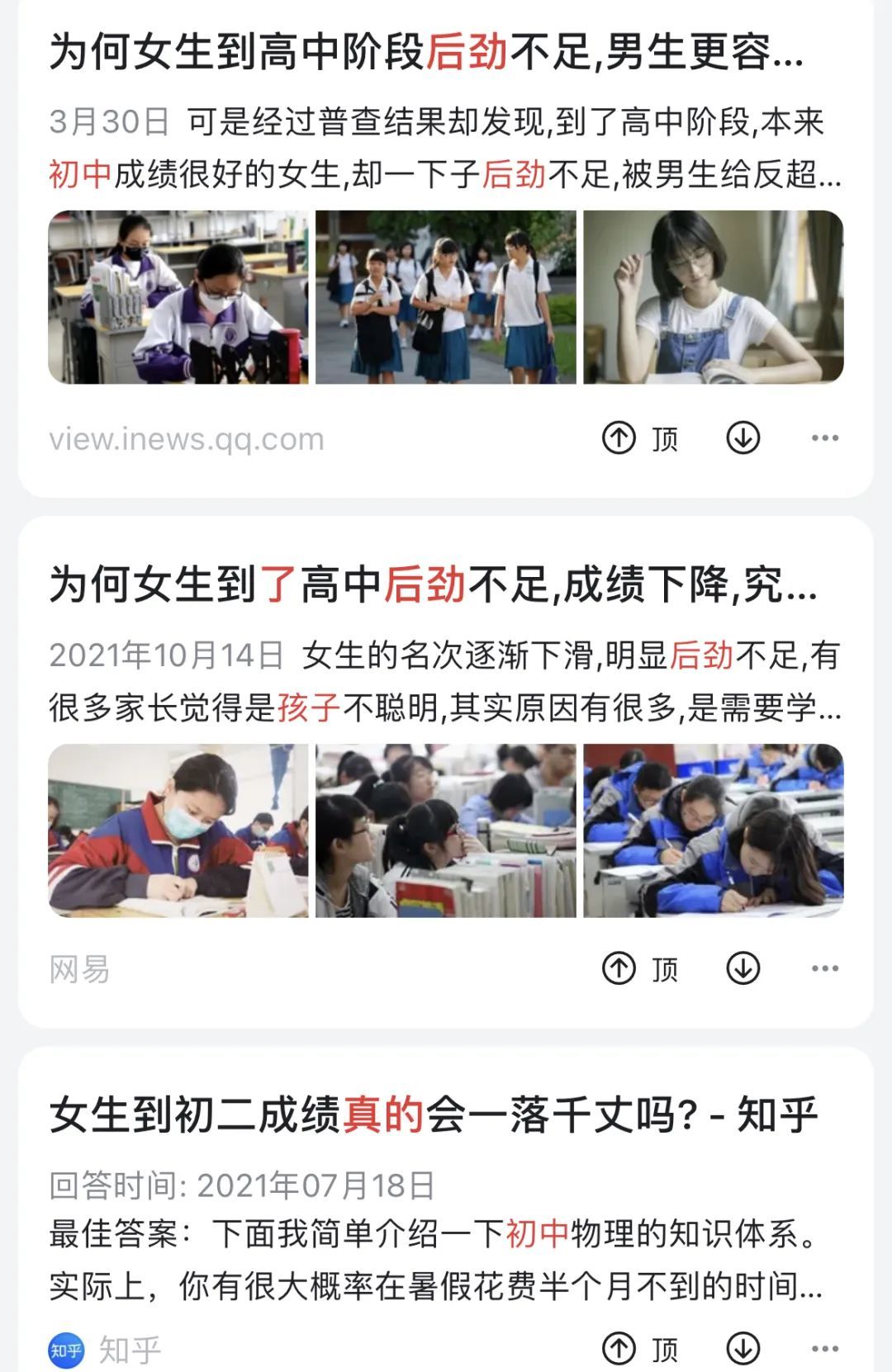Downvote the 网易 search result
This screenshot has width=892, height=1372.
(x=743, y=968)
